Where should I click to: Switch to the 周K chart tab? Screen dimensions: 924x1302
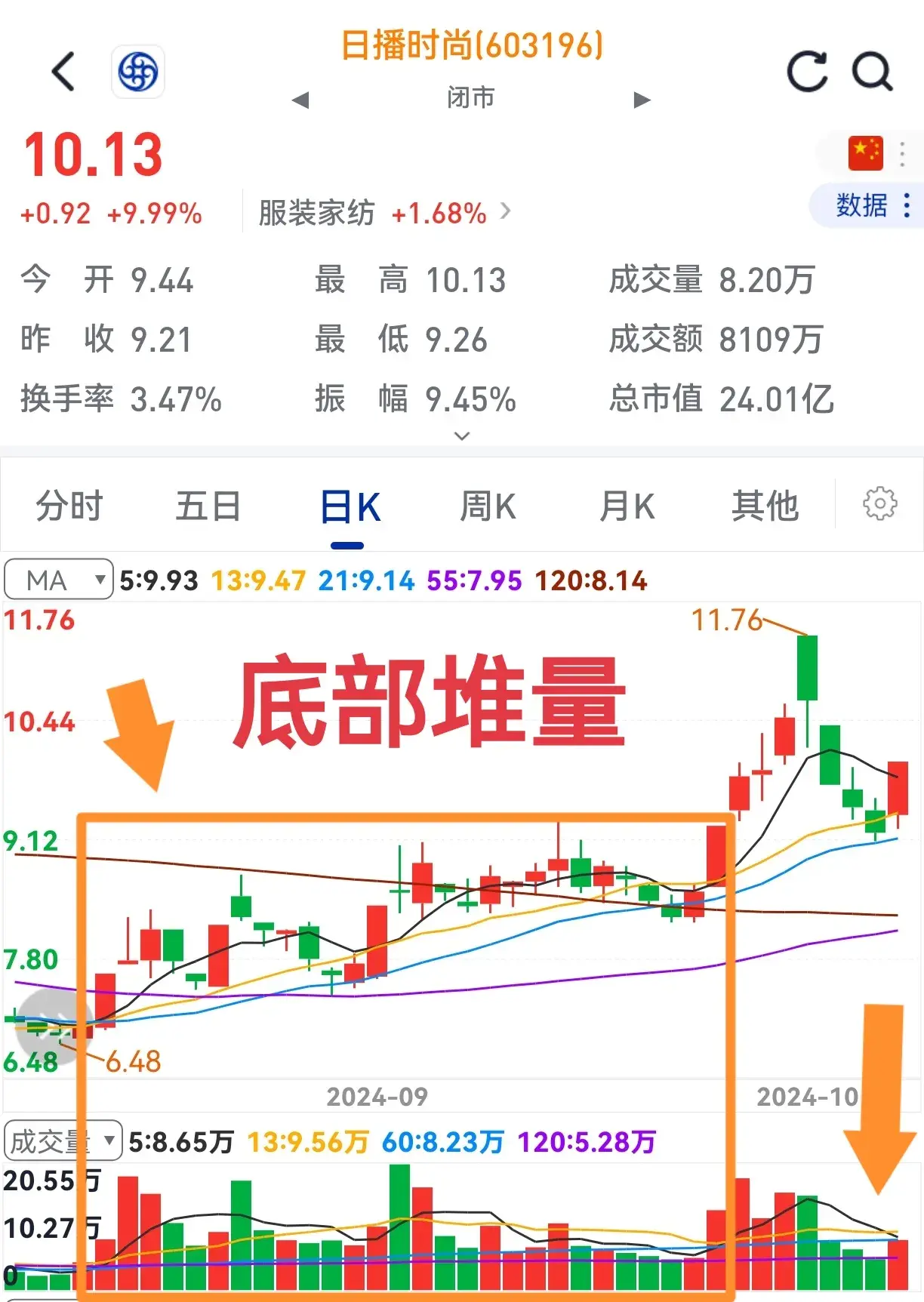(x=488, y=506)
